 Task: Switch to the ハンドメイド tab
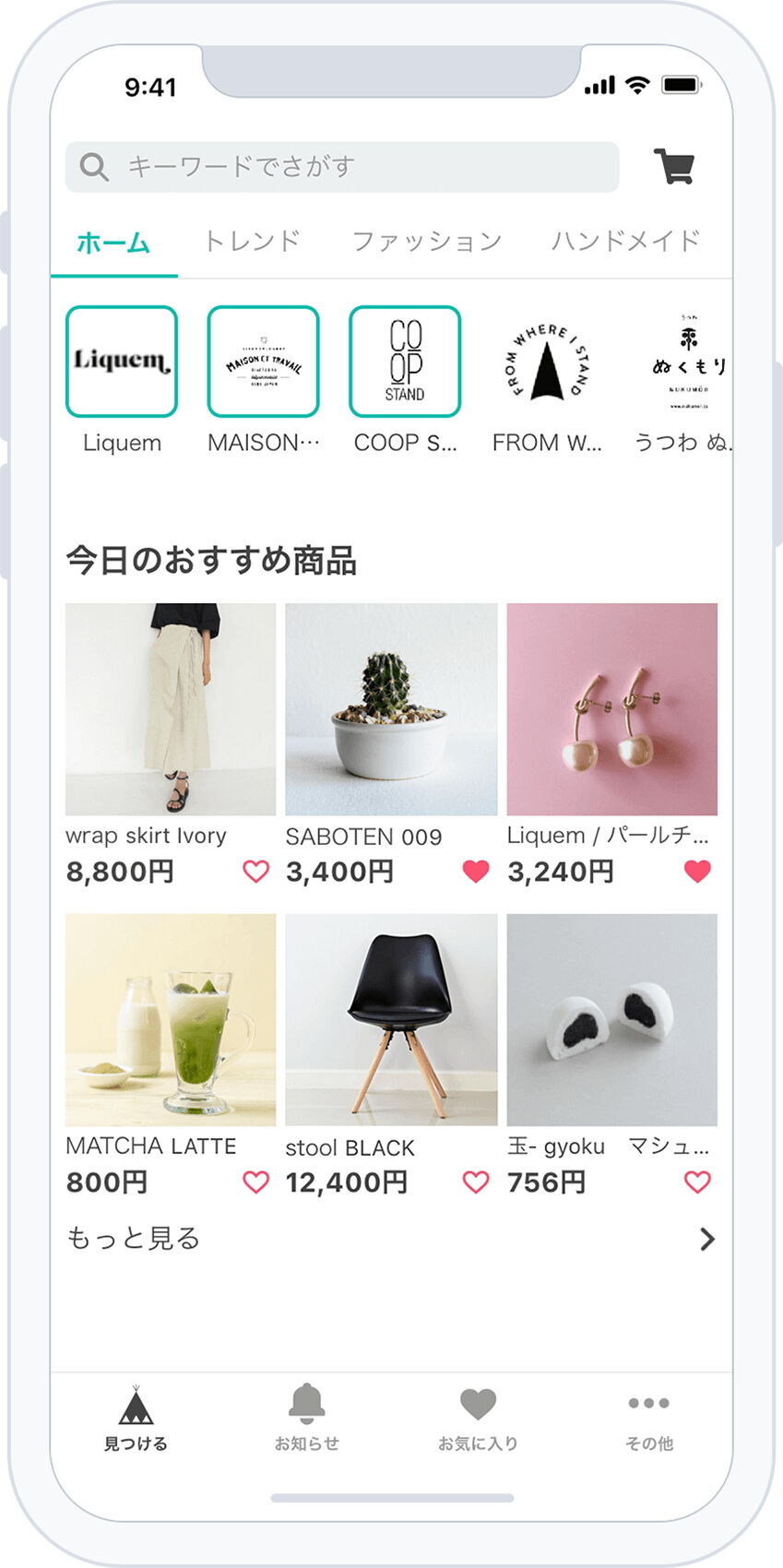click(625, 242)
